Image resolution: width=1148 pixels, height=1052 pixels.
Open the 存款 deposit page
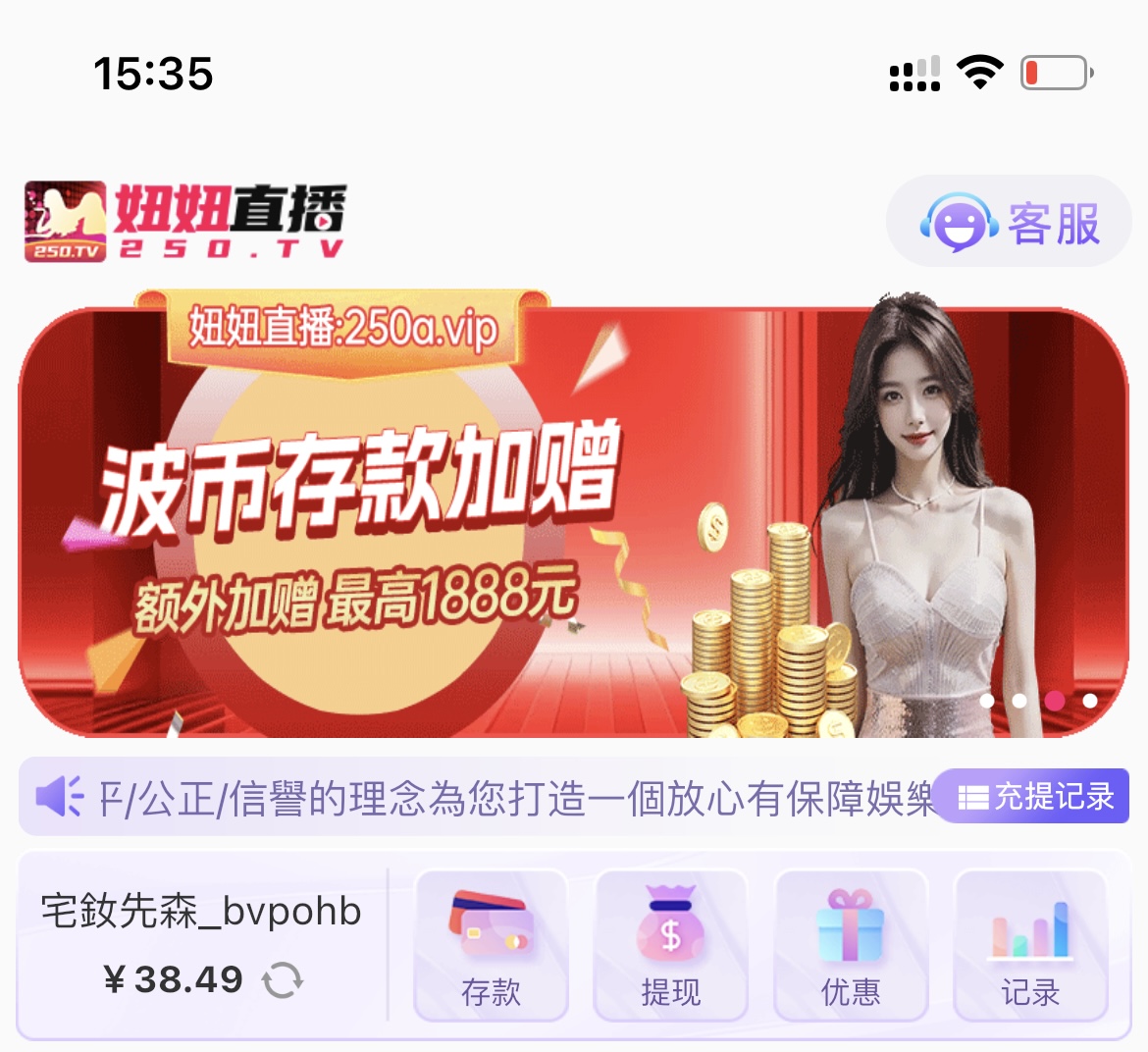tap(492, 946)
